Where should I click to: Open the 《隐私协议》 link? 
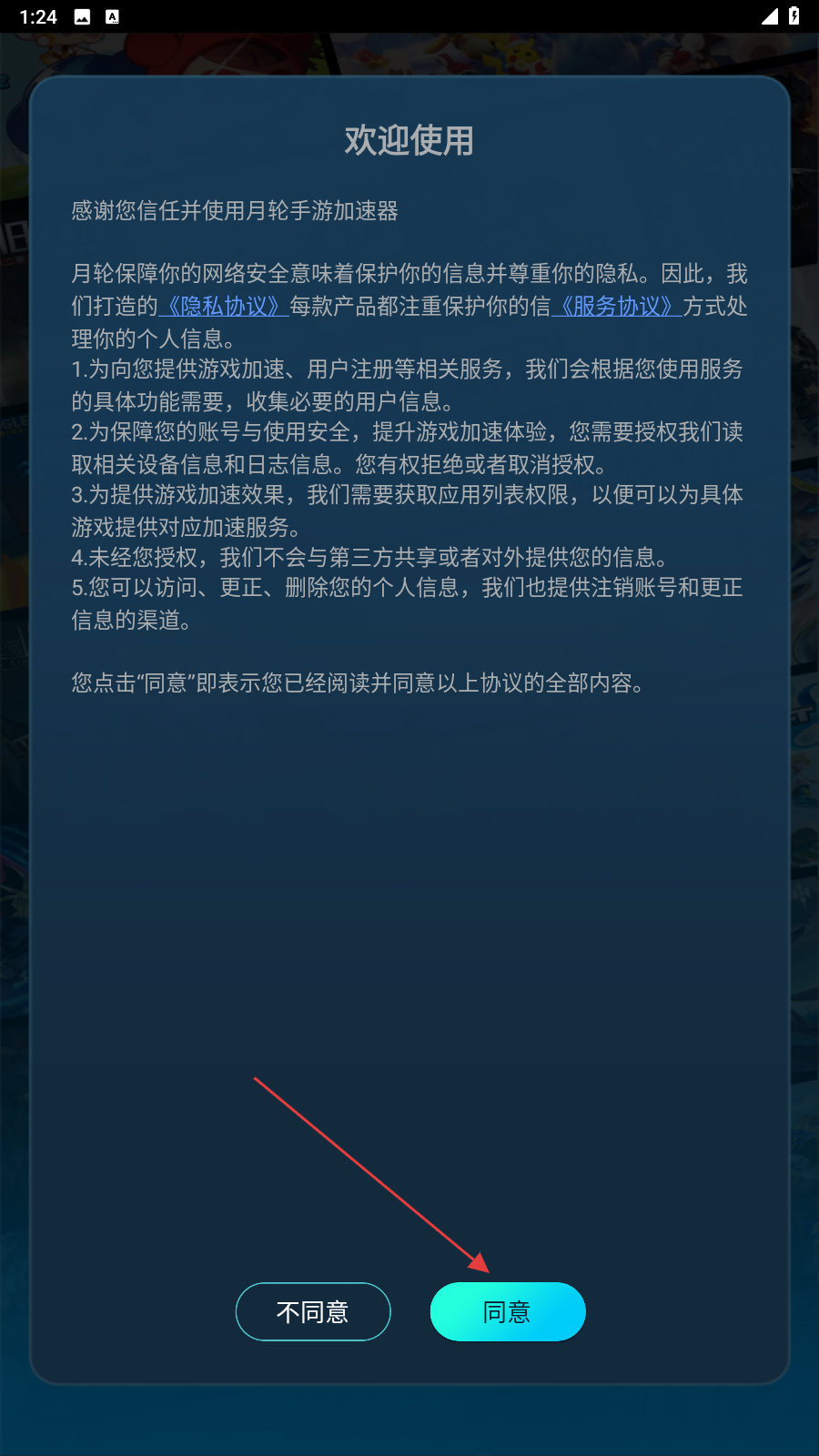tap(223, 307)
